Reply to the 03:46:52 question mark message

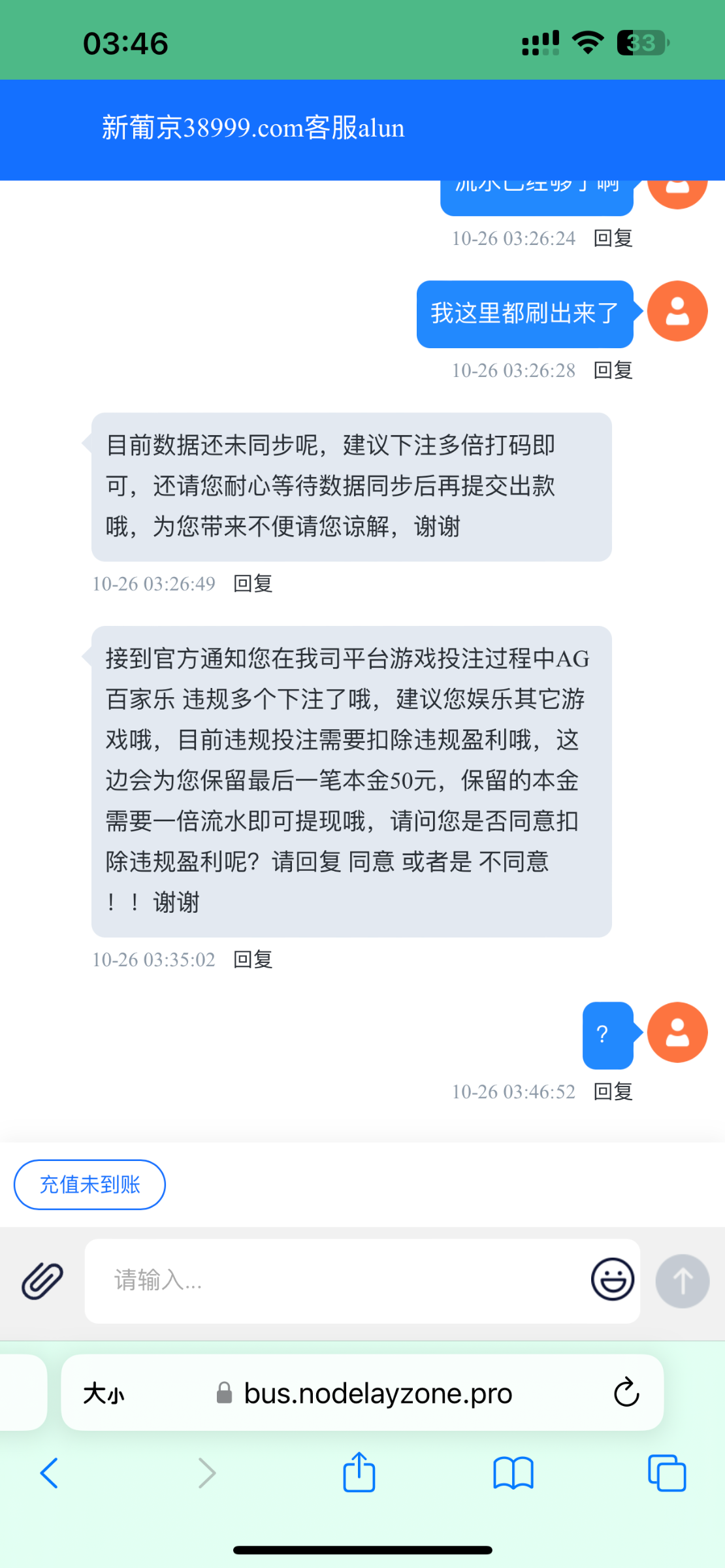click(613, 1091)
